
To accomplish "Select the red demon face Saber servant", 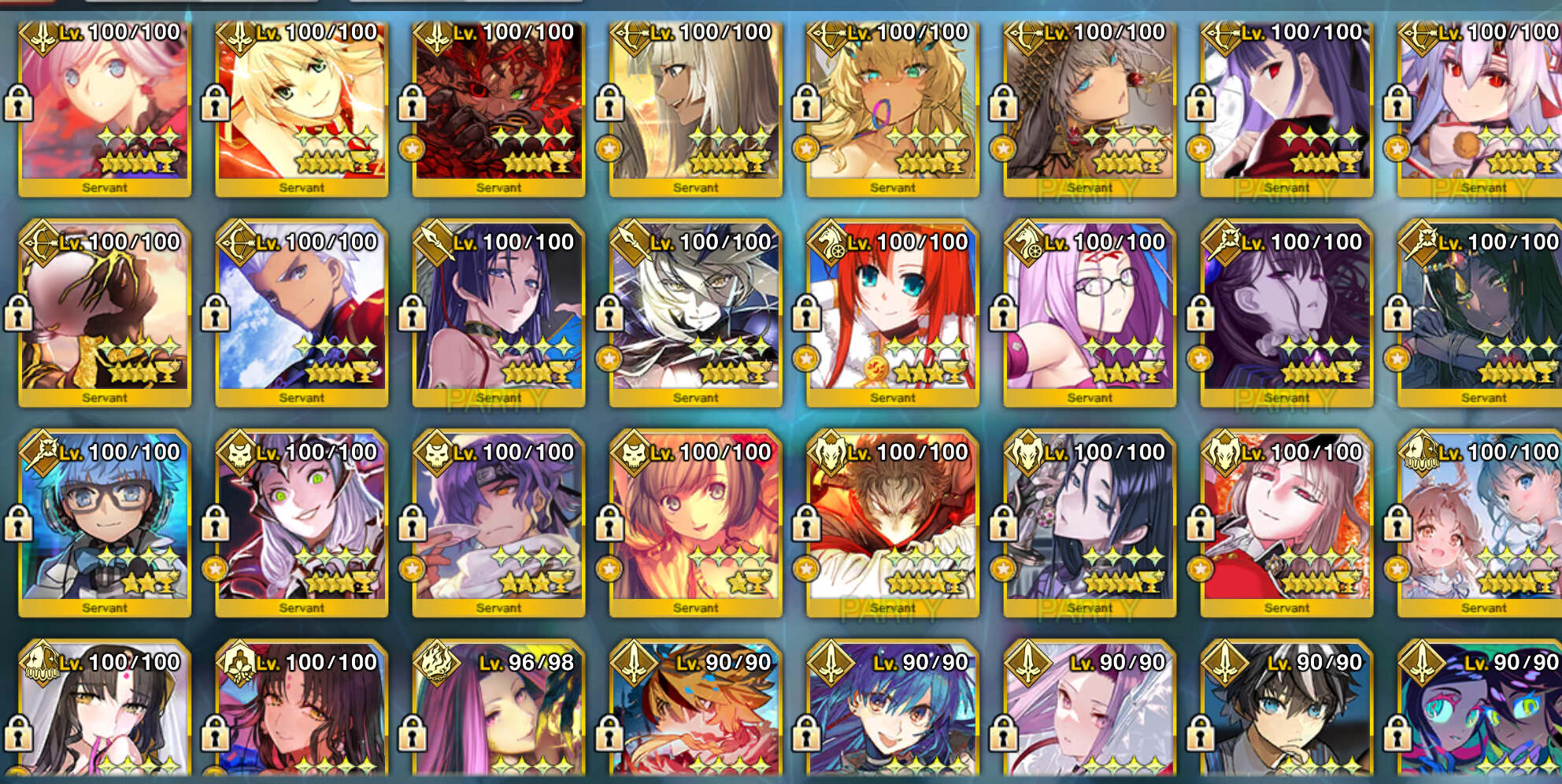I will coord(498,102).
